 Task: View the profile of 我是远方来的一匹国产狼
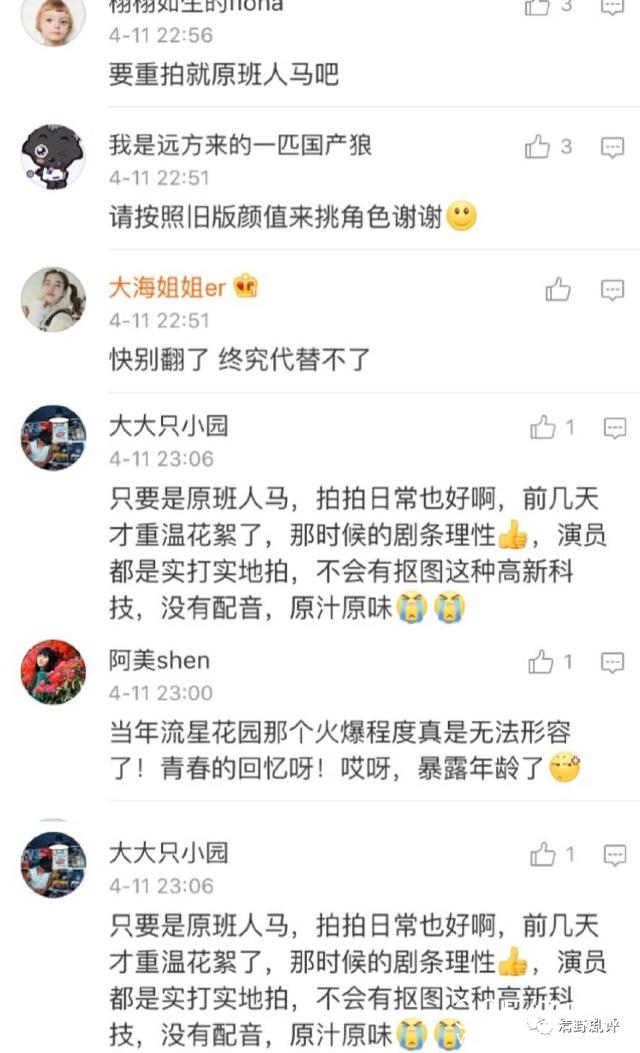(240, 145)
